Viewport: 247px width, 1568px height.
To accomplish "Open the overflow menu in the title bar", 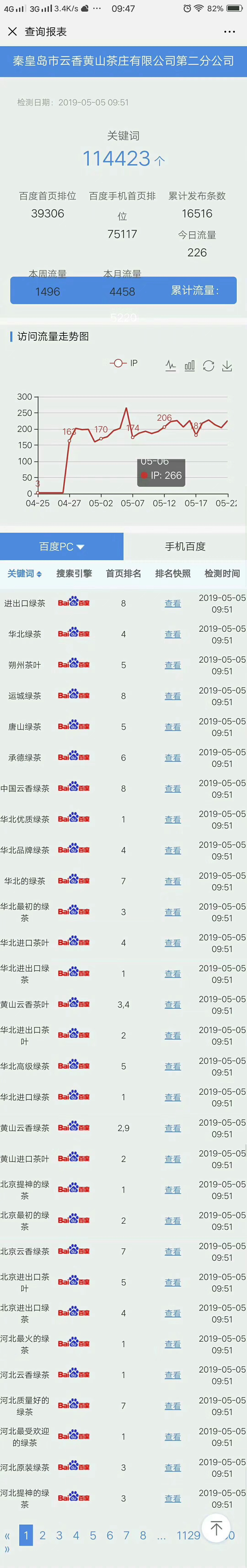I will (x=229, y=32).
